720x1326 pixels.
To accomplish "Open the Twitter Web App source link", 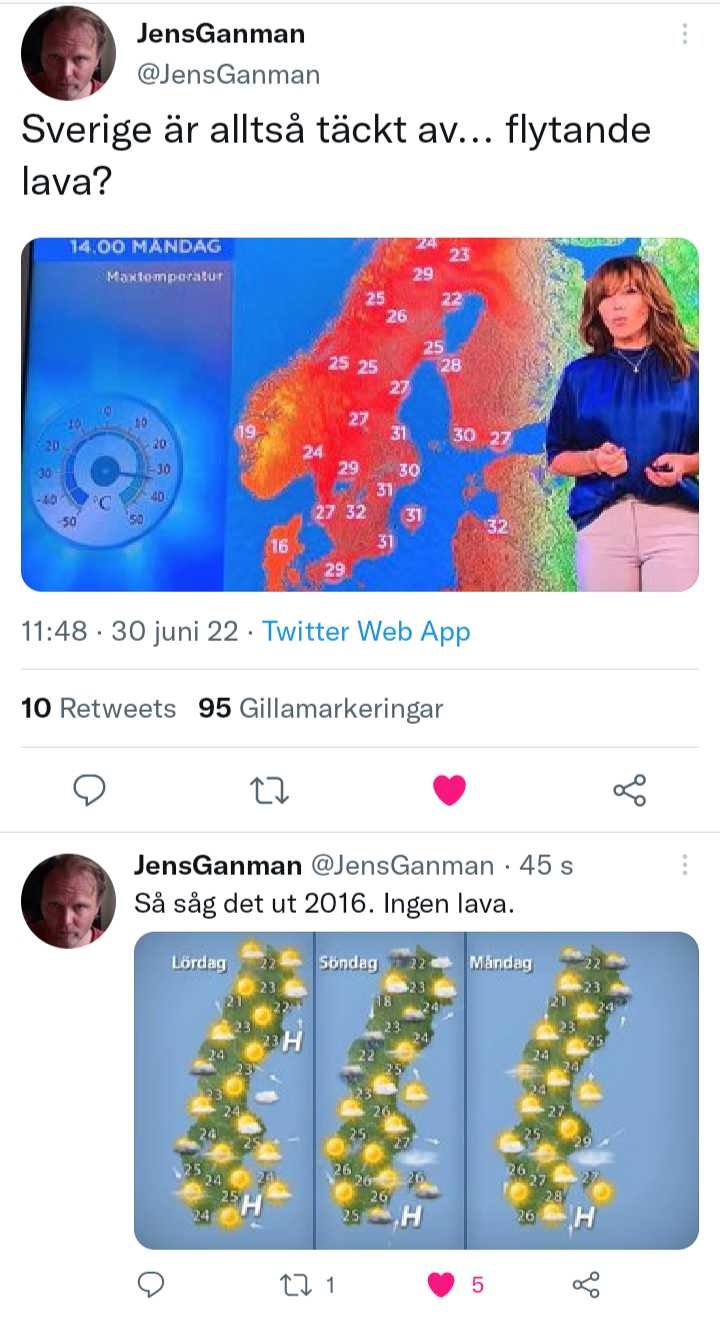I will click(x=366, y=631).
